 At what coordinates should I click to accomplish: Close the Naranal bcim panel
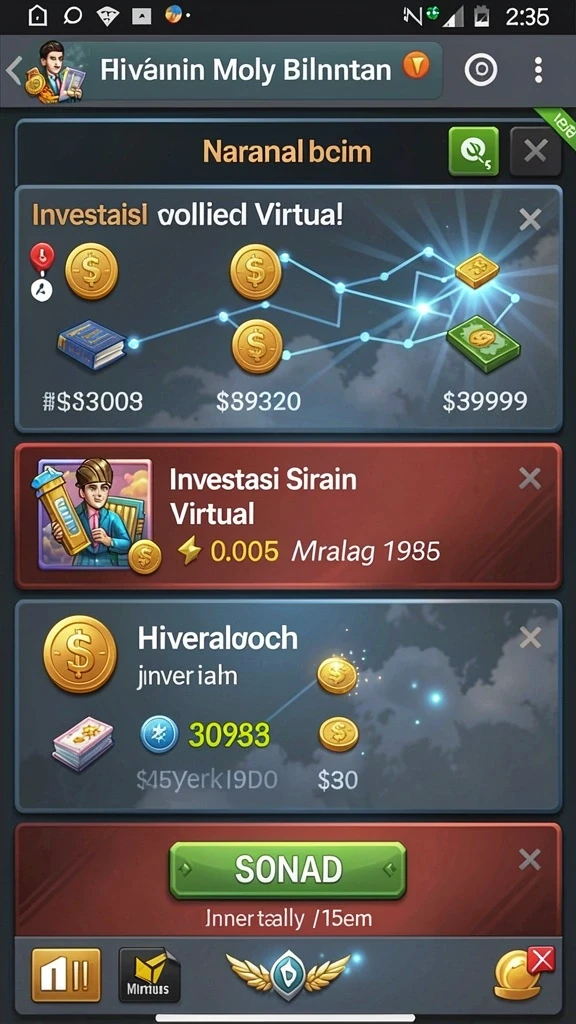[x=535, y=152]
